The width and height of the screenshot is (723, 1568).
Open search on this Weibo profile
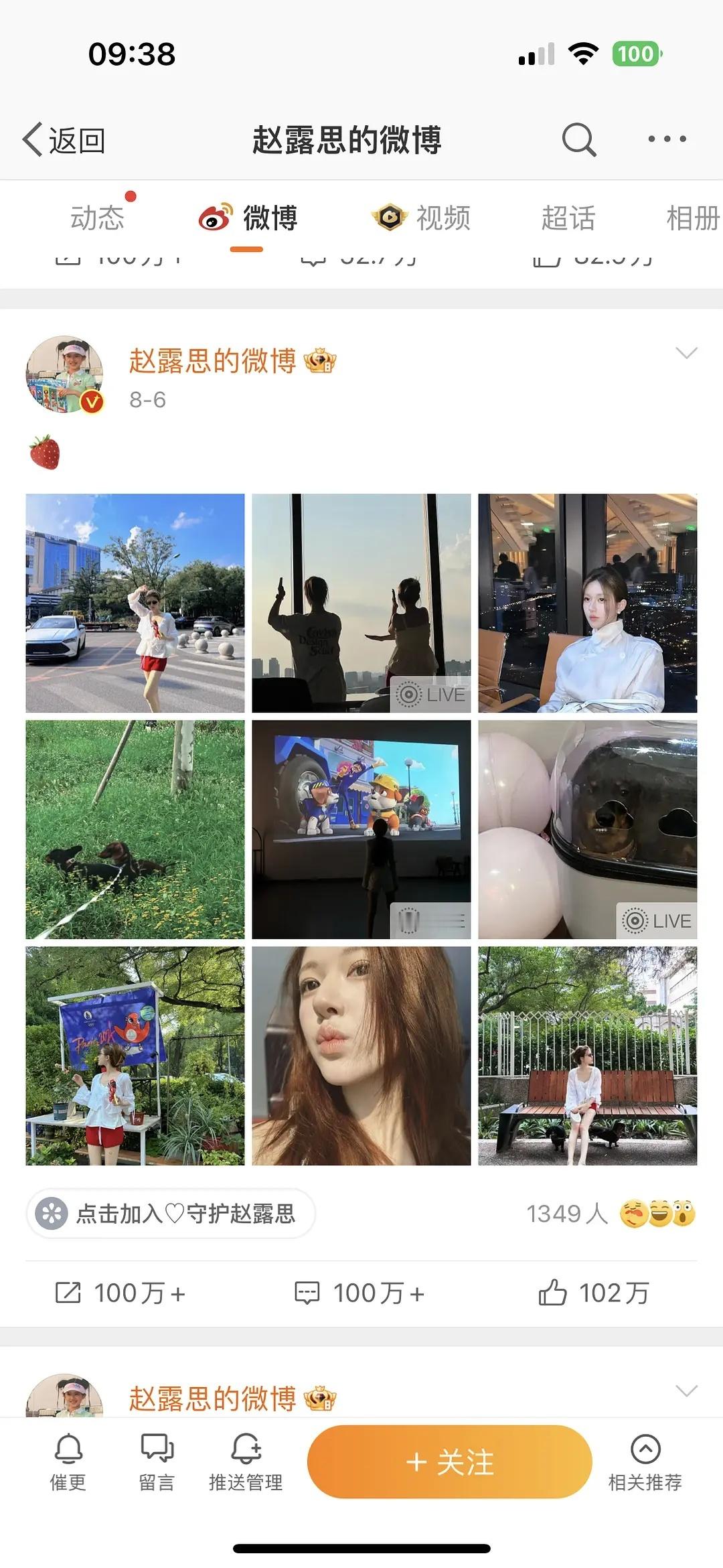tap(578, 139)
